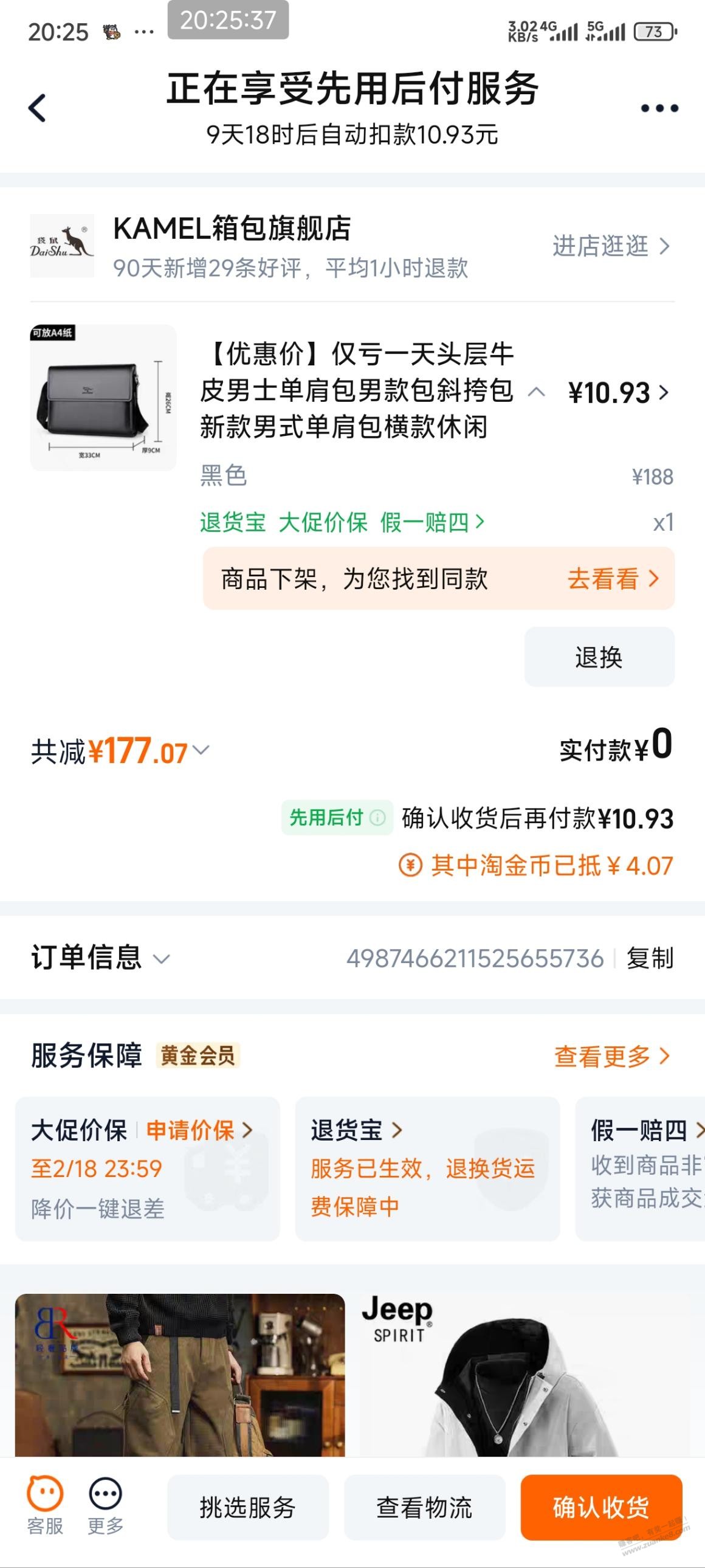This screenshot has height=1568, width=705.
Task: Confirm receipt with 确认收货
Action: [600, 1508]
